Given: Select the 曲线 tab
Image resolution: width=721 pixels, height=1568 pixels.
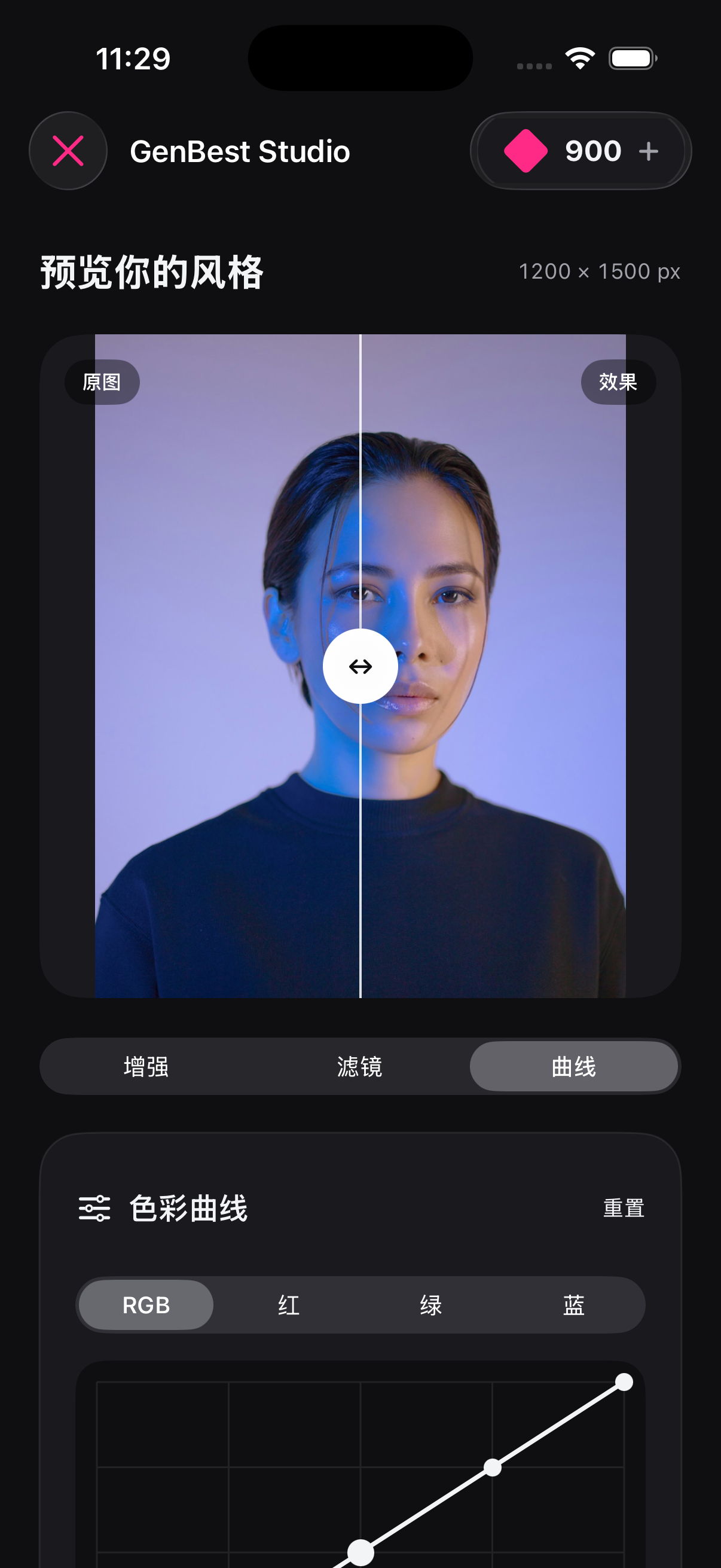Looking at the screenshot, I should (x=574, y=1066).
